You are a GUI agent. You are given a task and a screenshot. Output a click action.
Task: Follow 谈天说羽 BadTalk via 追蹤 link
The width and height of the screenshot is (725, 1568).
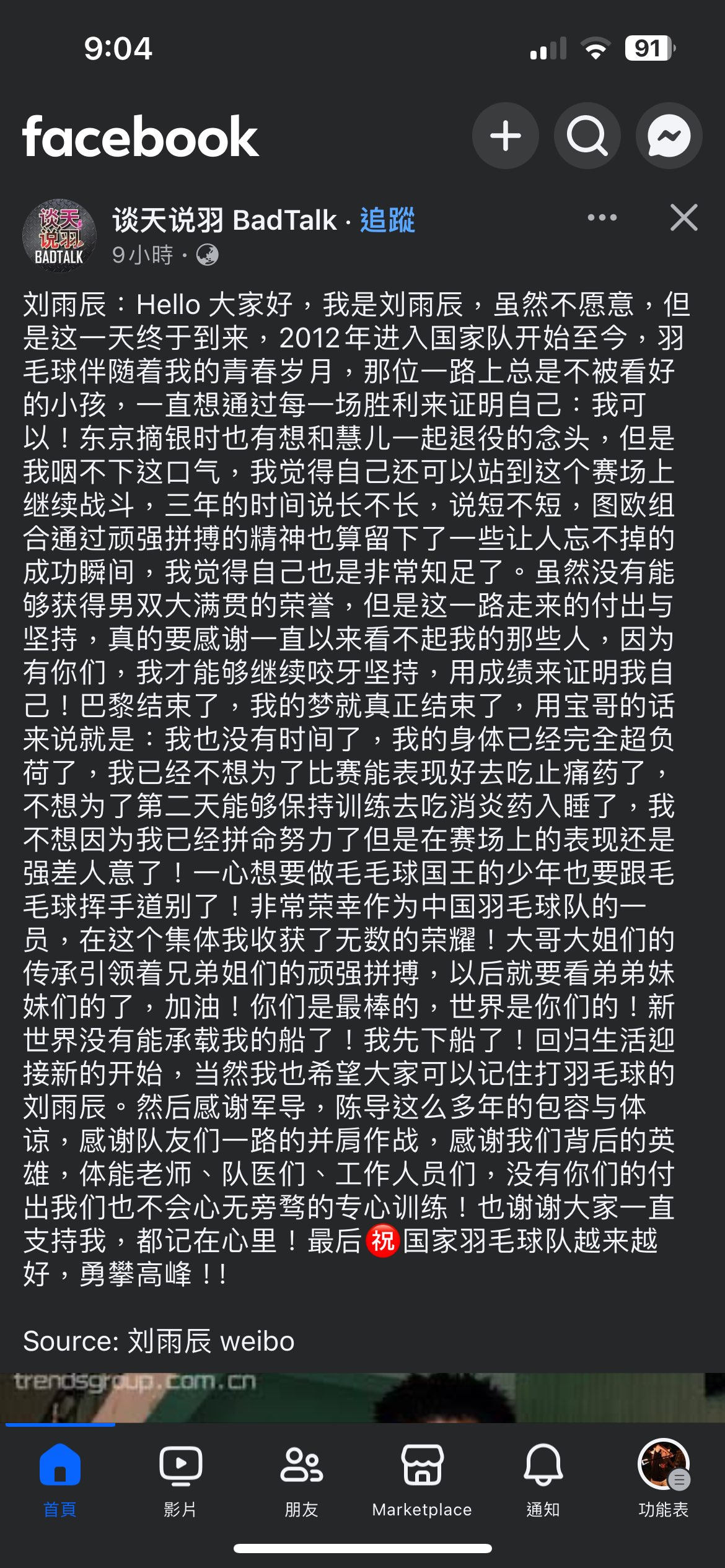(387, 220)
